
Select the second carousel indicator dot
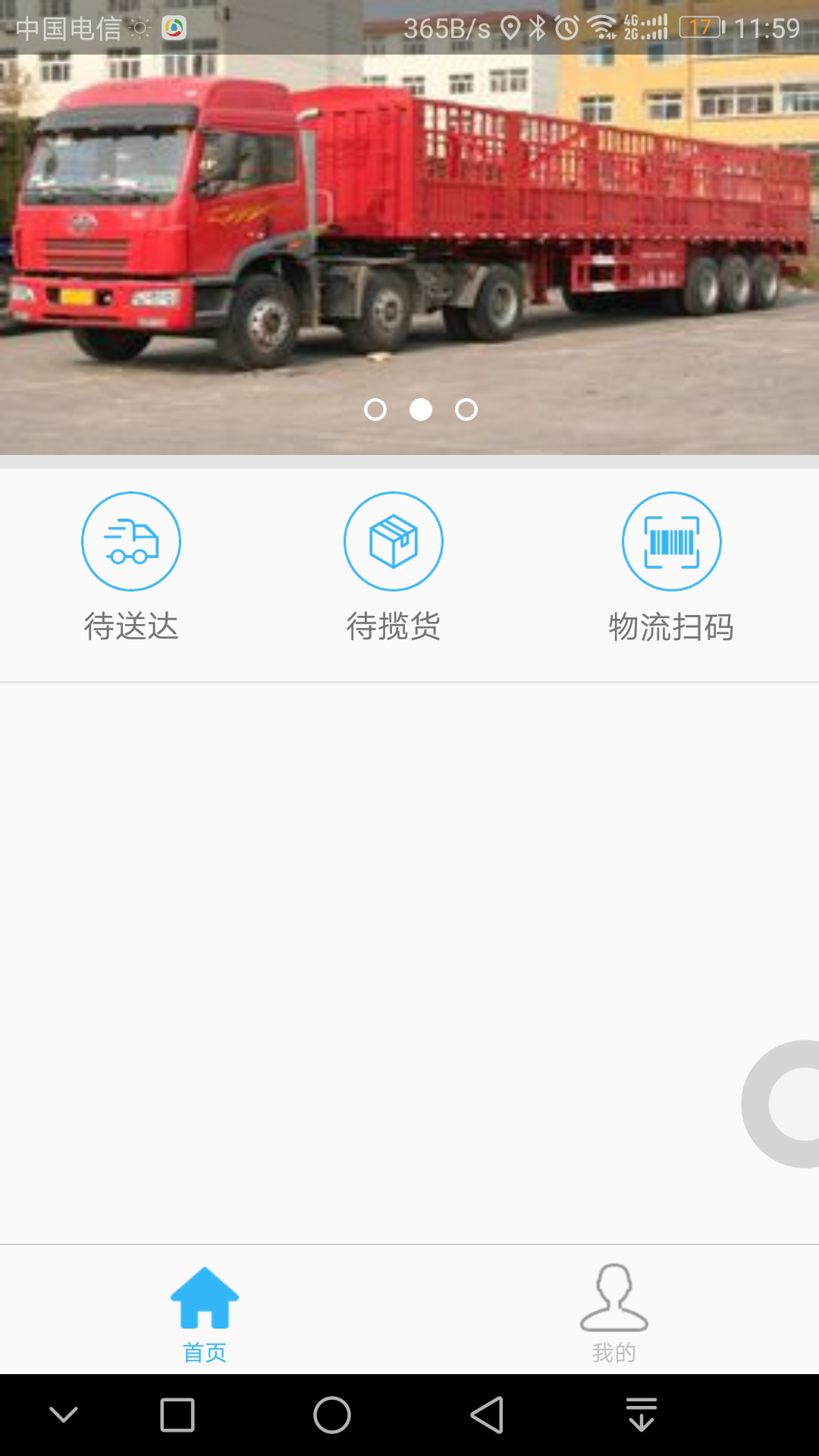click(x=422, y=409)
